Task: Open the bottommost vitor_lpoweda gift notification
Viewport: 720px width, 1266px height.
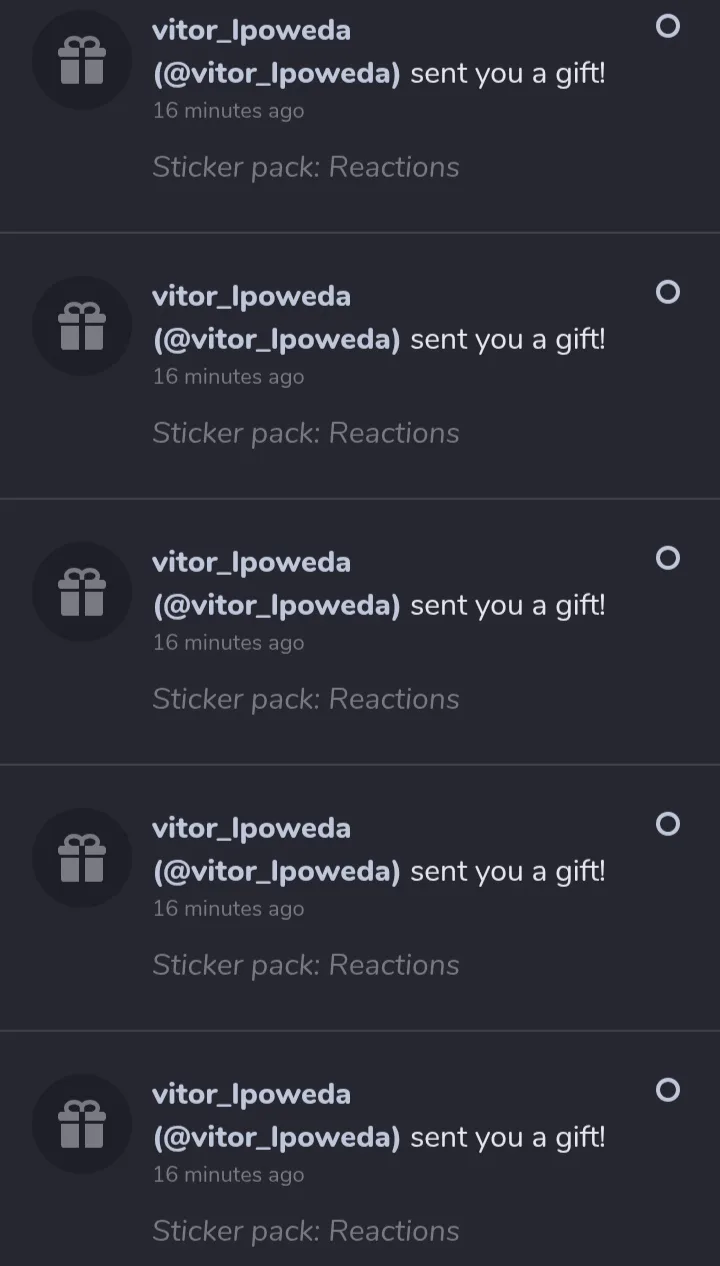Action: pos(378,1138)
